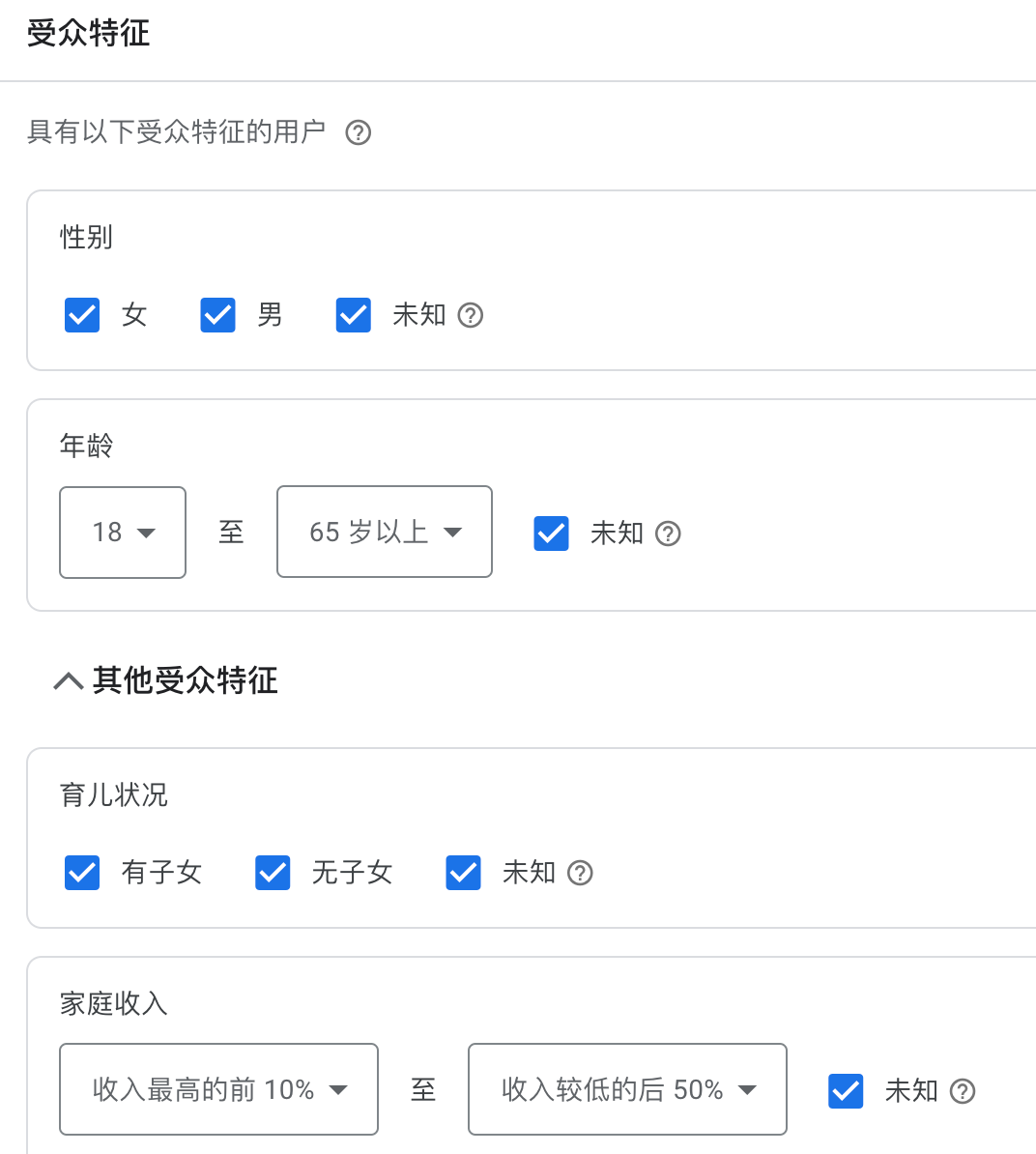Toggle the 未知 checkbox beside 家庭收入
1036x1154 pixels.
(x=845, y=1091)
